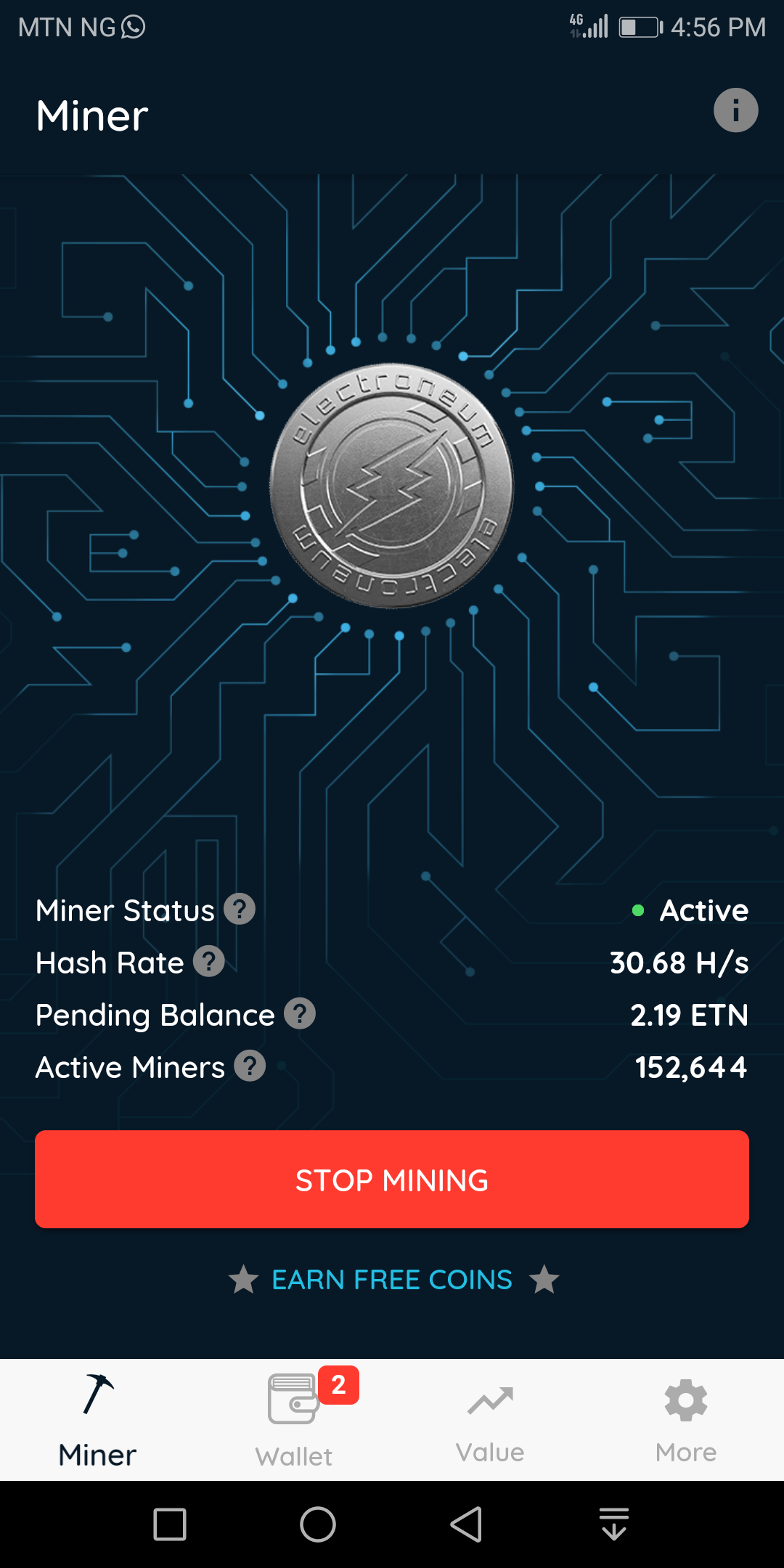Go to the Value tab
The width and height of the screenshot is (784, 1568).
pyautogui.click(x=490, y=1419)
